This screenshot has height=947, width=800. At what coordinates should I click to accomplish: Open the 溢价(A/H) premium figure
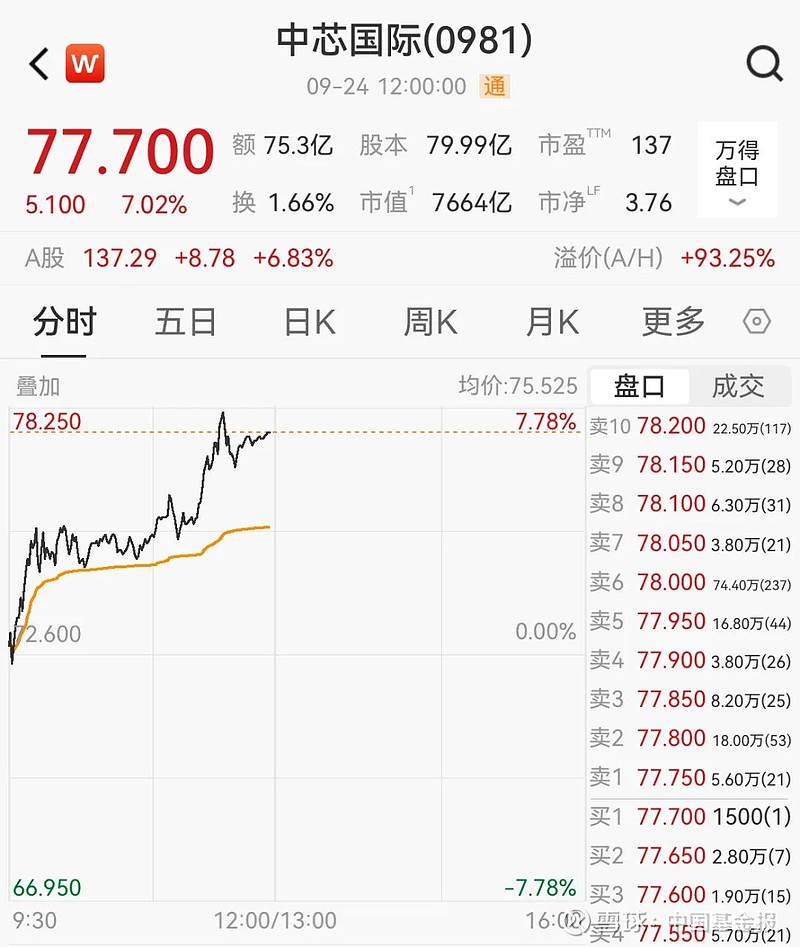coord(660,256)
